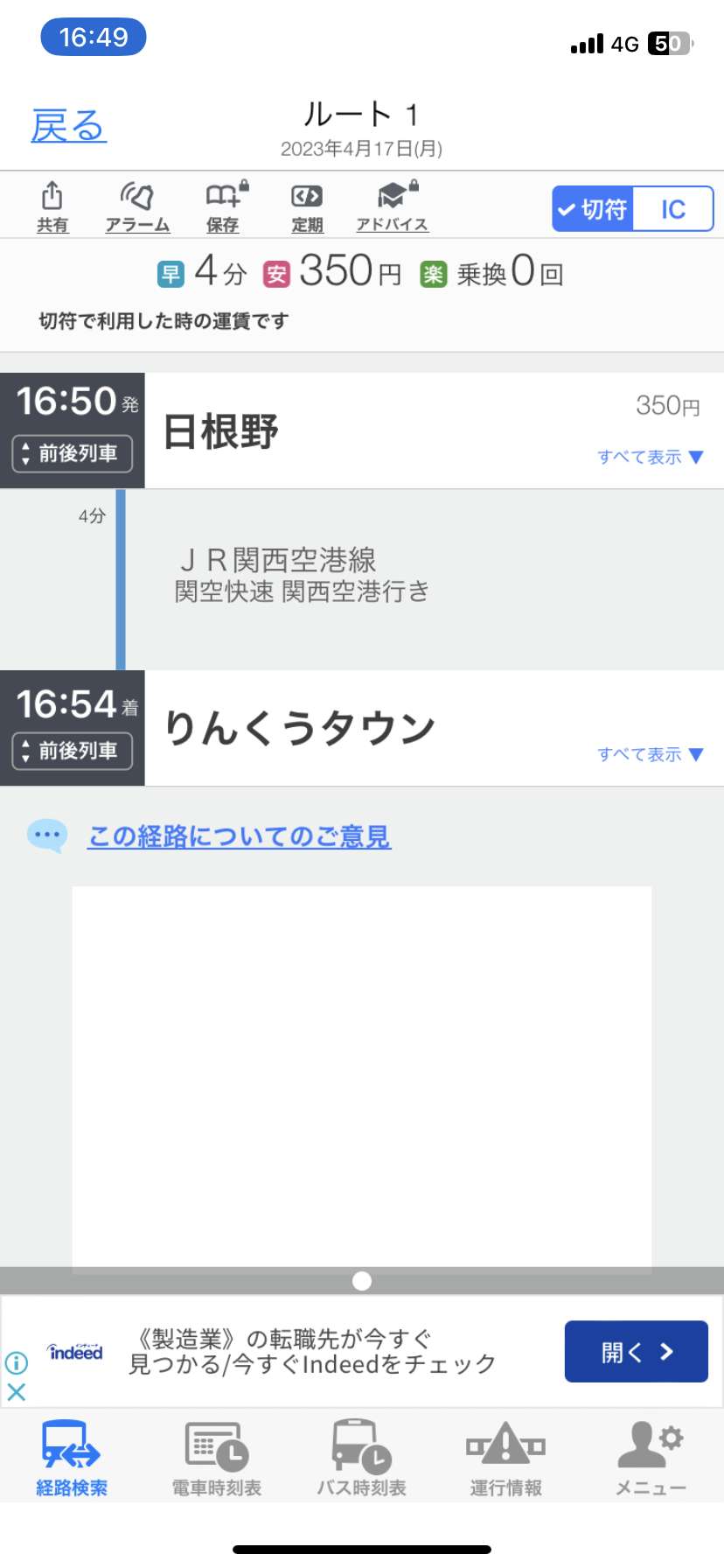Image resolution: width=724 pixels, height=1568 pixels.
Task: Share this route via 共有
Action: (x=52, y=206)
